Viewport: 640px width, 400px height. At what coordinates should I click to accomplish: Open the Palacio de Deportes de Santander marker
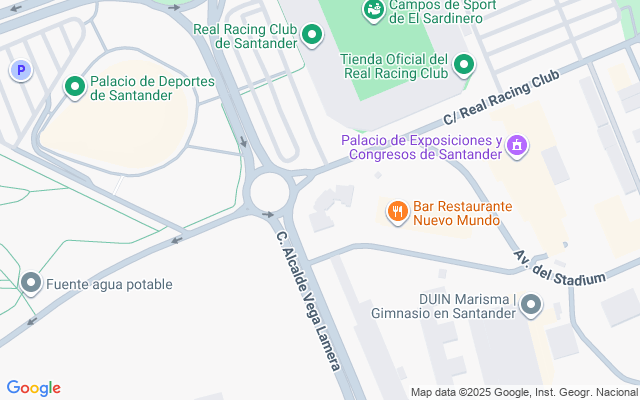[75, 87]
